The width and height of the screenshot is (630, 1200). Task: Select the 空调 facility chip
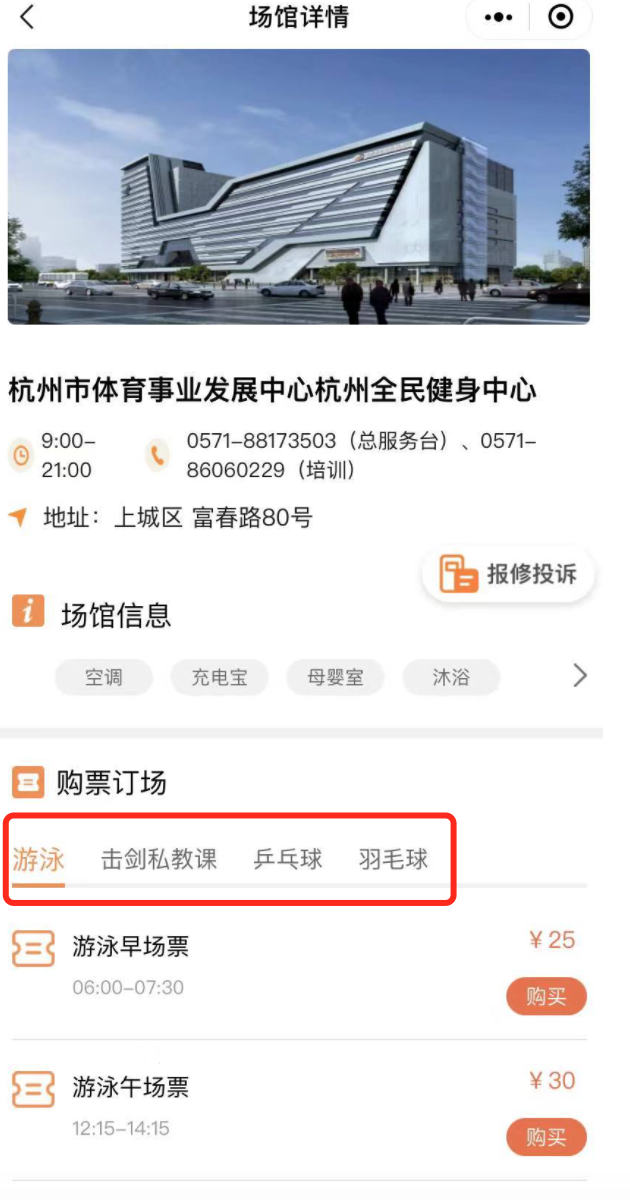103,677
